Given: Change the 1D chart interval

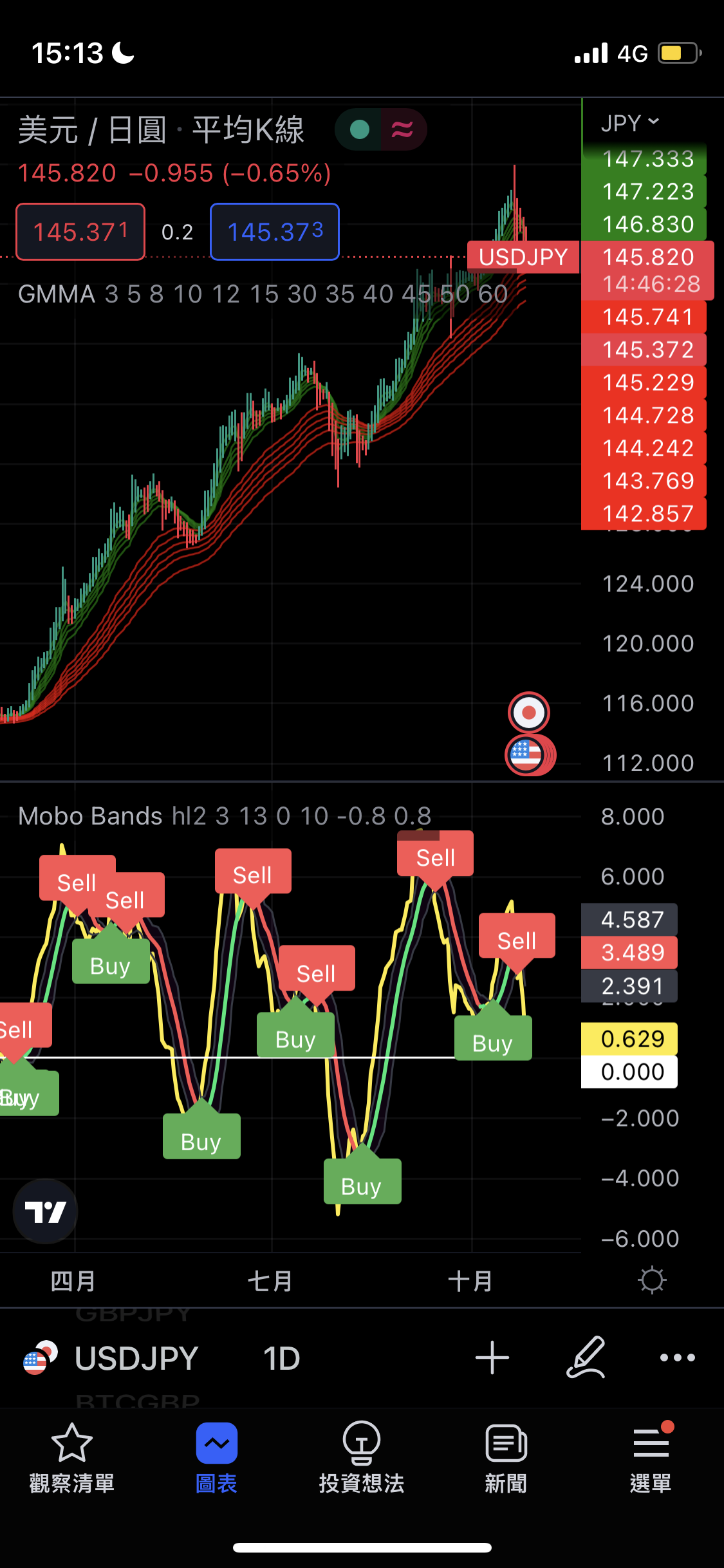Looking at the screenshot, I should pyautogui.click(x=281, y=1359).
